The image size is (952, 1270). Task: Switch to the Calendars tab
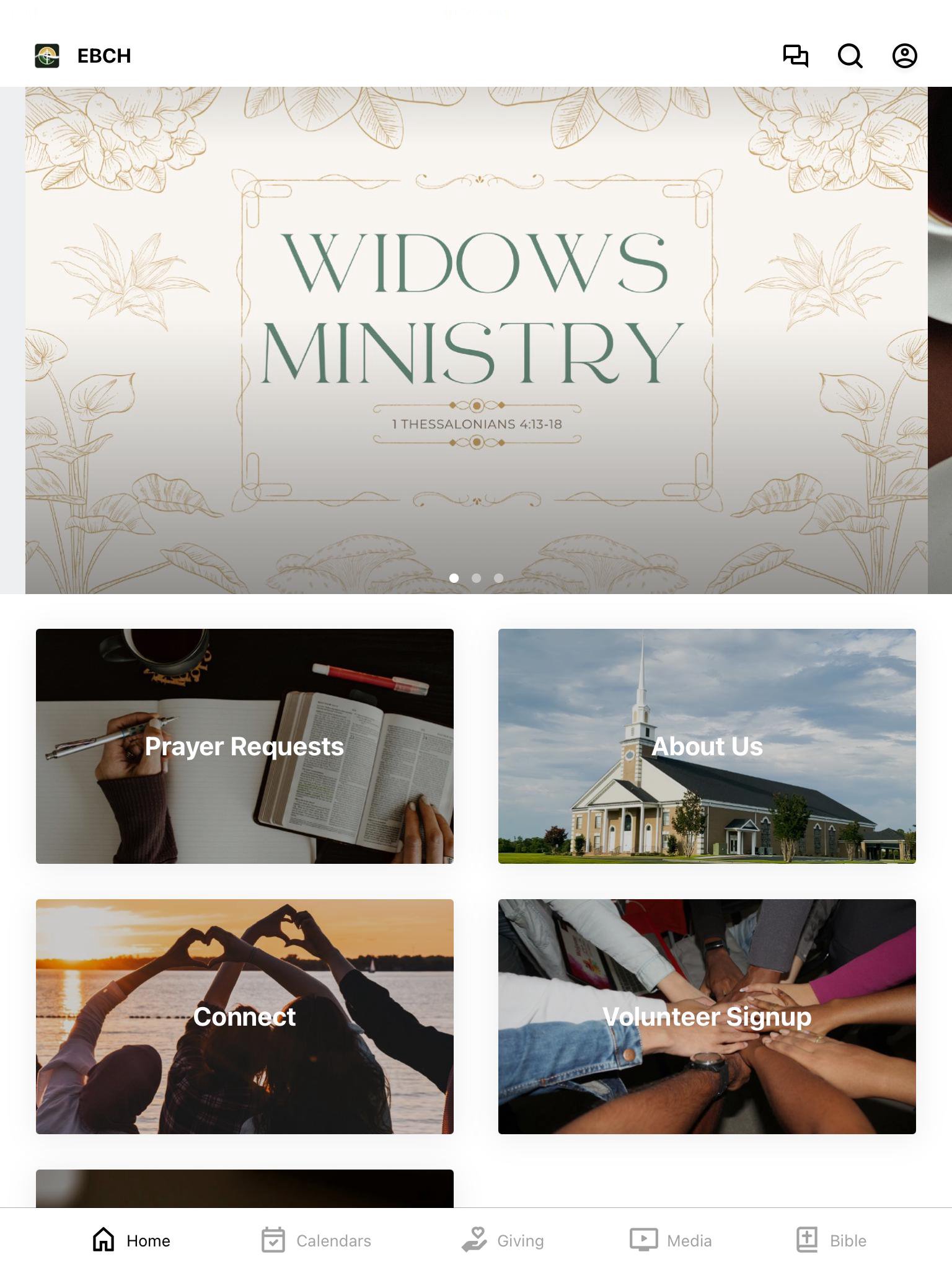(316, 1240)
